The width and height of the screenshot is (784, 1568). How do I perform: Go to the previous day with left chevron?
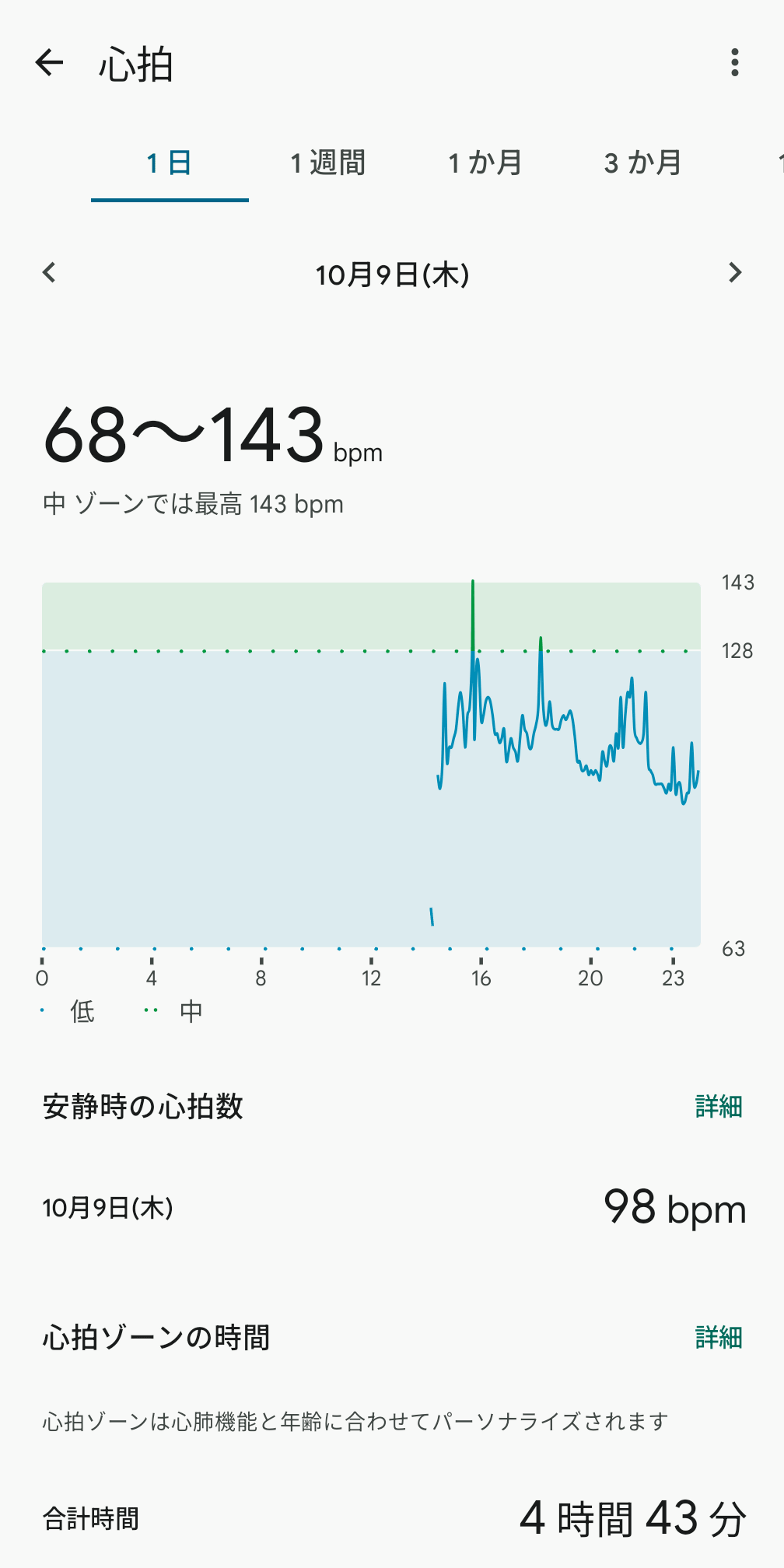coord(49,273)
